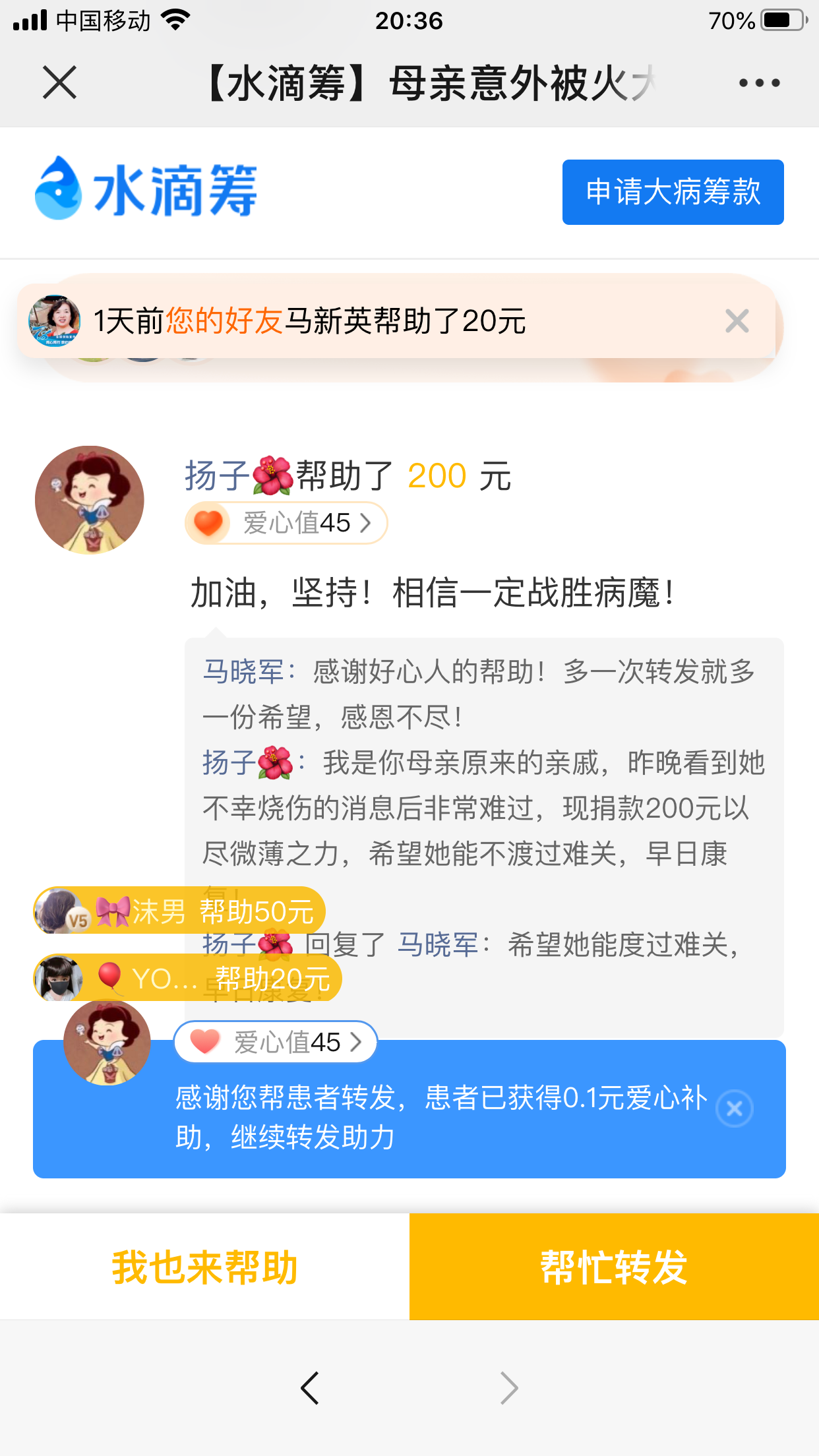Close the webpage with the X

click(60, 83)
